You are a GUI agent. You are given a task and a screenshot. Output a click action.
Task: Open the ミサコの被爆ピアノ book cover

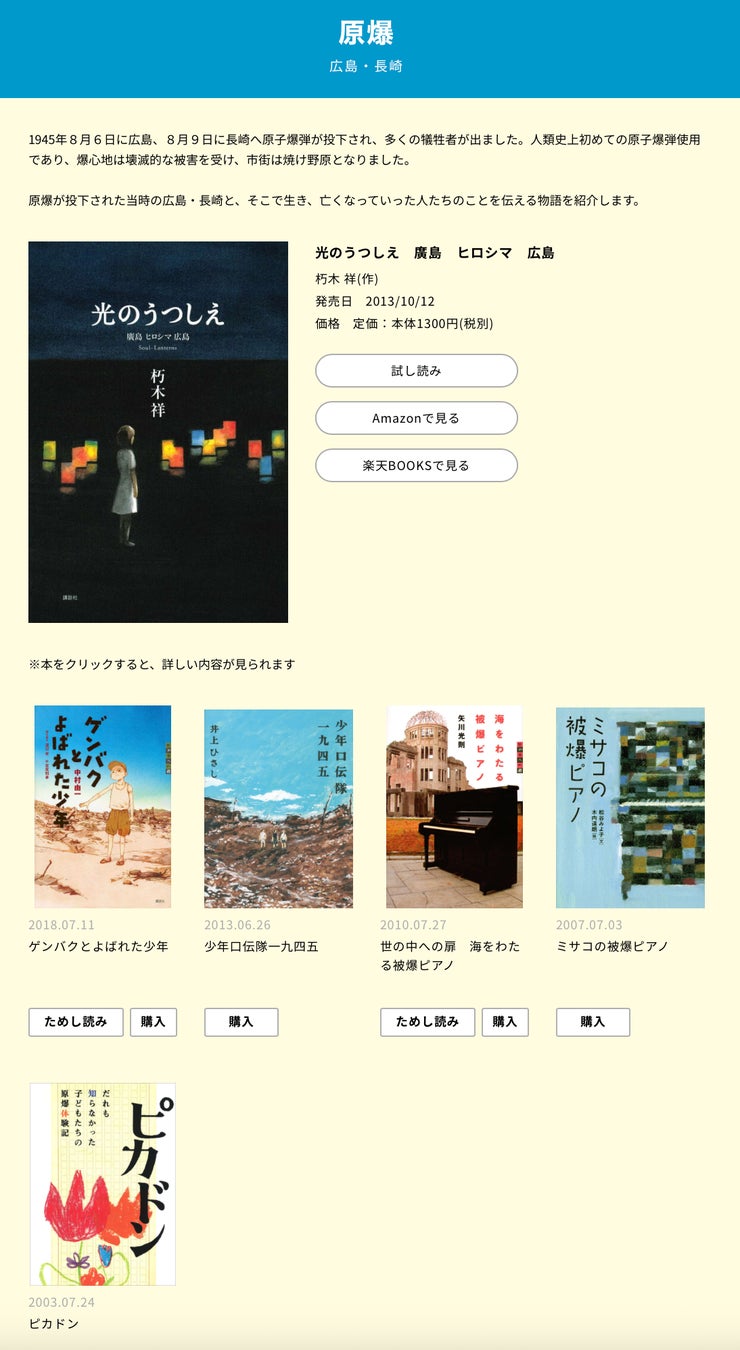[630, 807]
